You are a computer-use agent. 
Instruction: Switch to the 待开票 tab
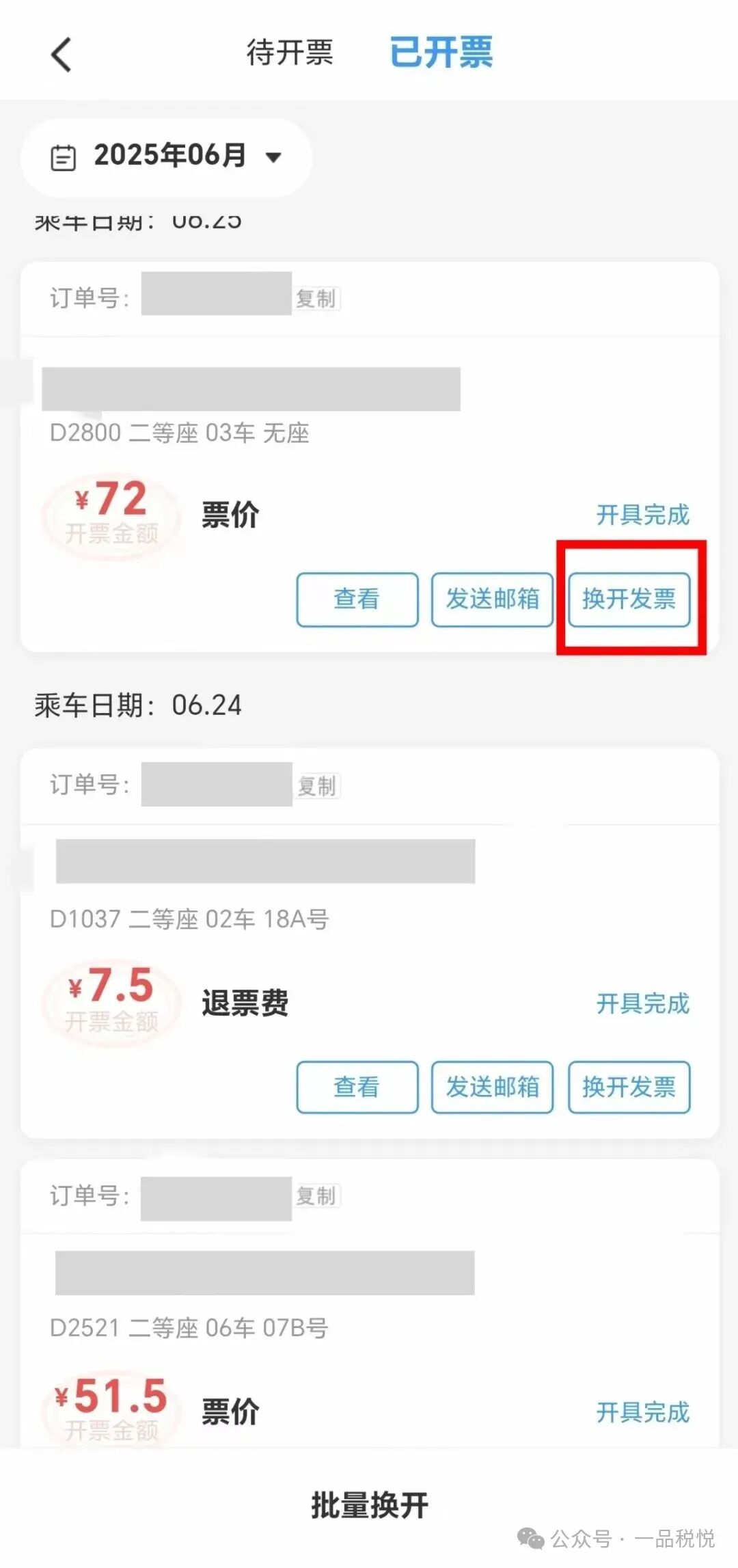tap(290, 53)
